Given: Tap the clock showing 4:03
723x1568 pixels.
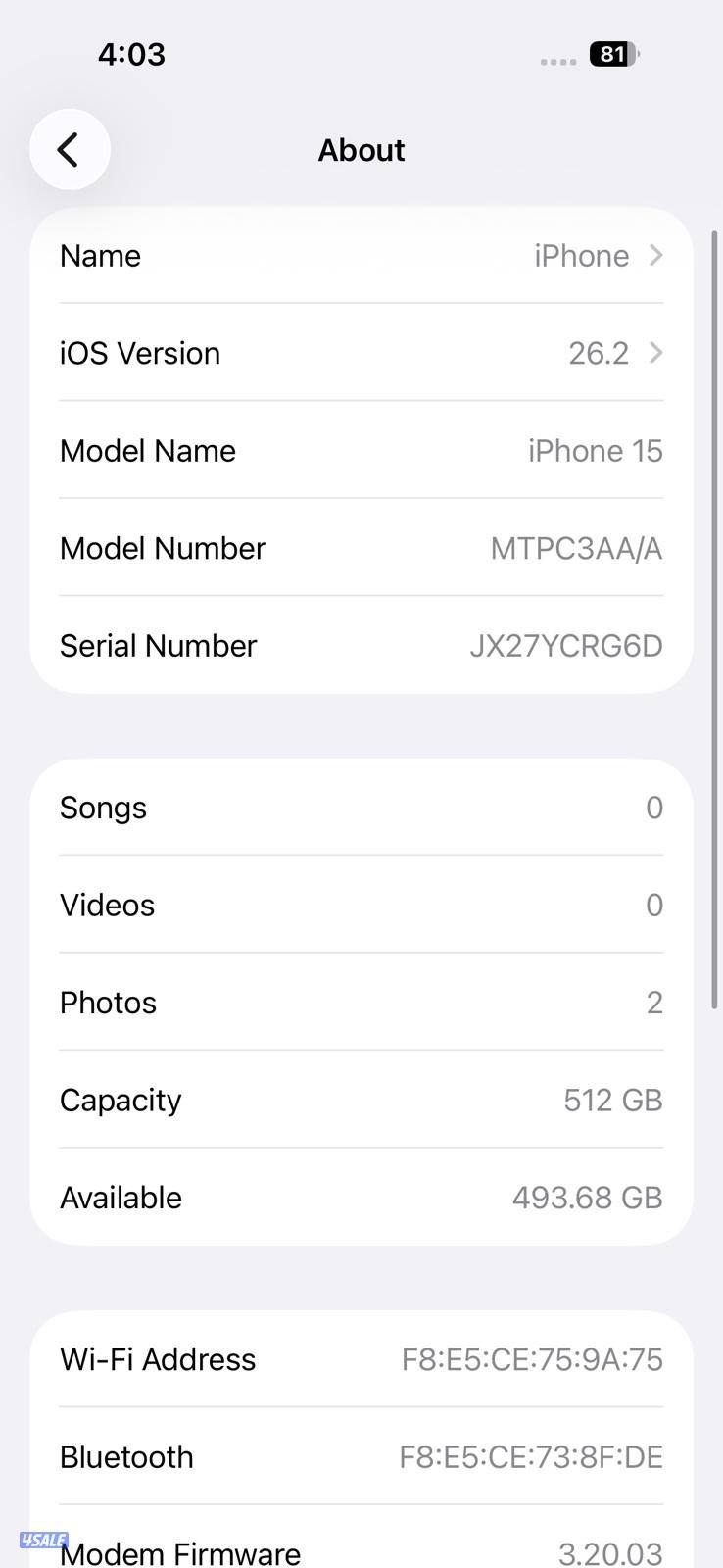Looking at the screenshot, I should click(130, 54).
